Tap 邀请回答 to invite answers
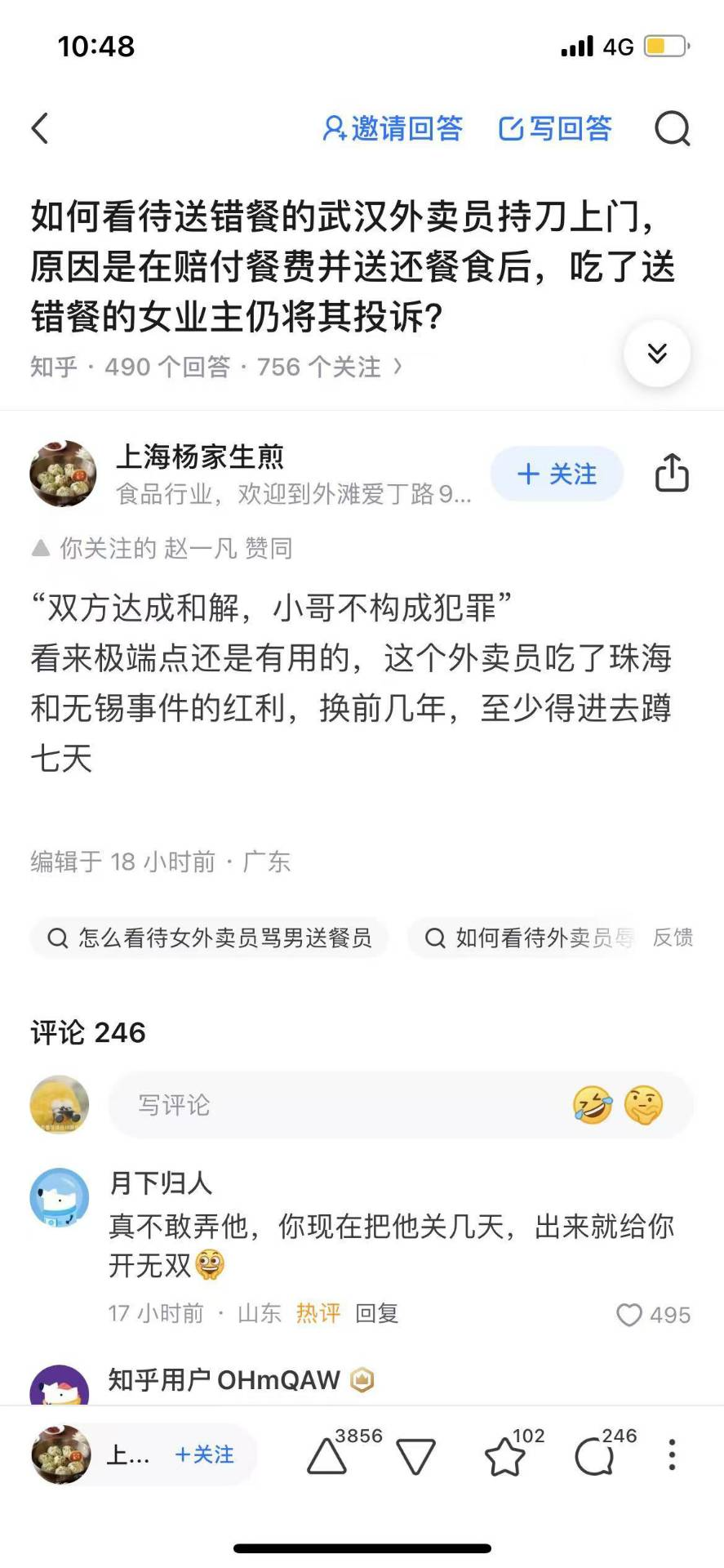Viewport: 724px width, 1568px height. (393, 128)
